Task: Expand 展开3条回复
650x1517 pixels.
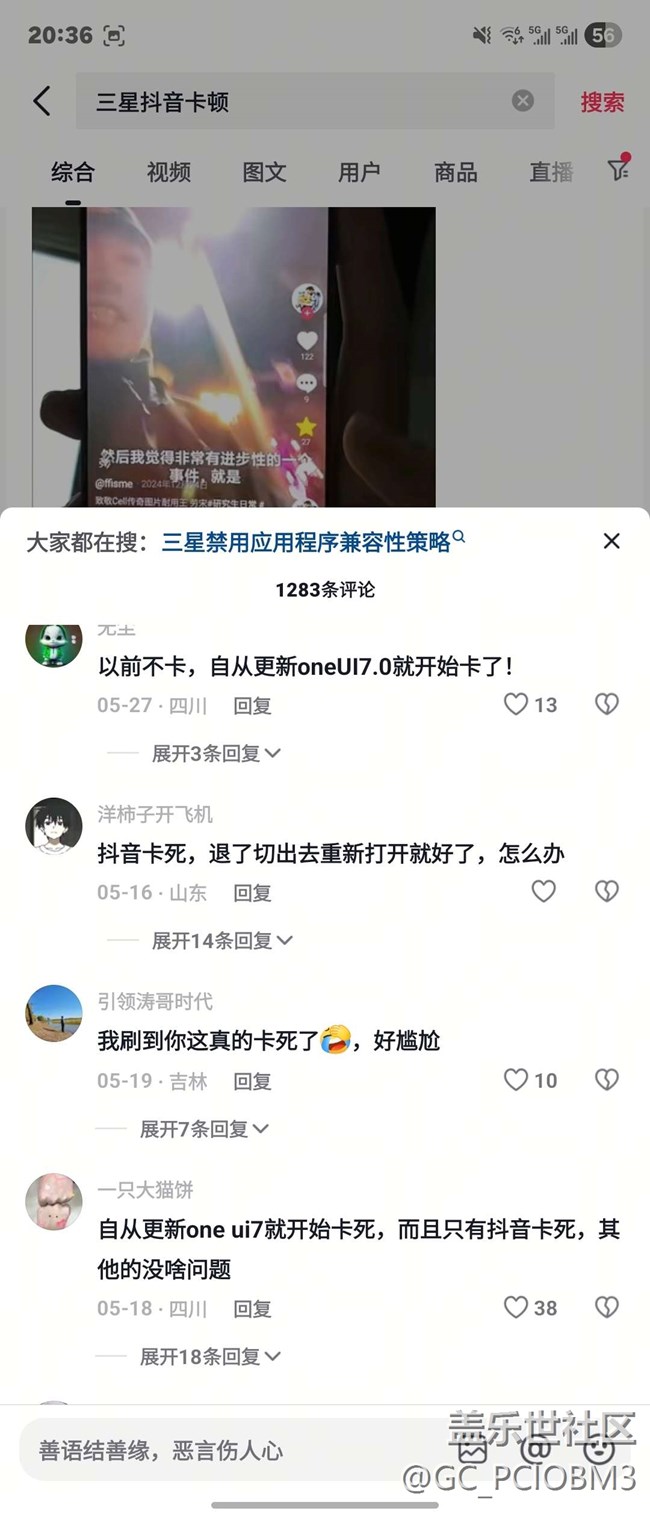Action: 215,753
